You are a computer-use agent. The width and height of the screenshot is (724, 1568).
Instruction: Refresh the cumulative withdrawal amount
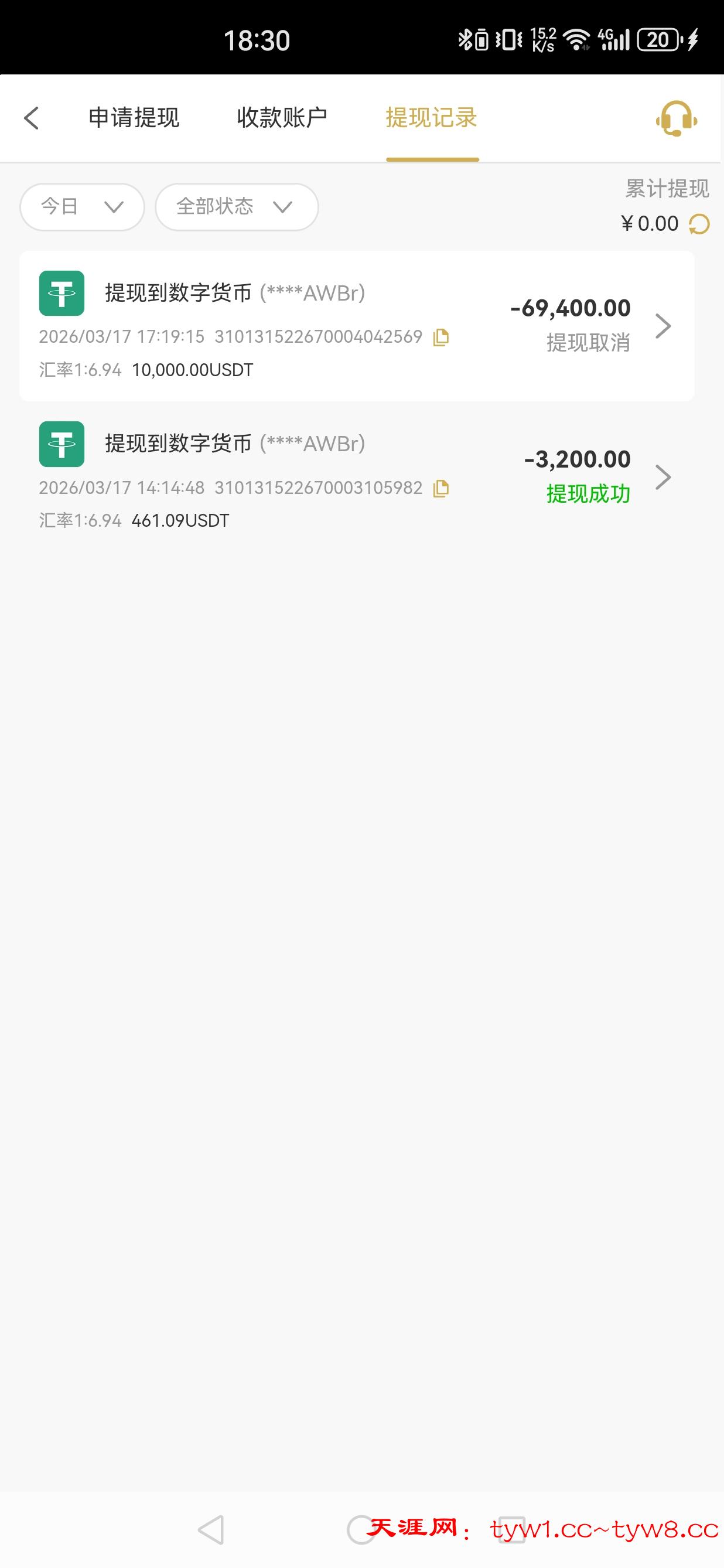click(697, 223)
